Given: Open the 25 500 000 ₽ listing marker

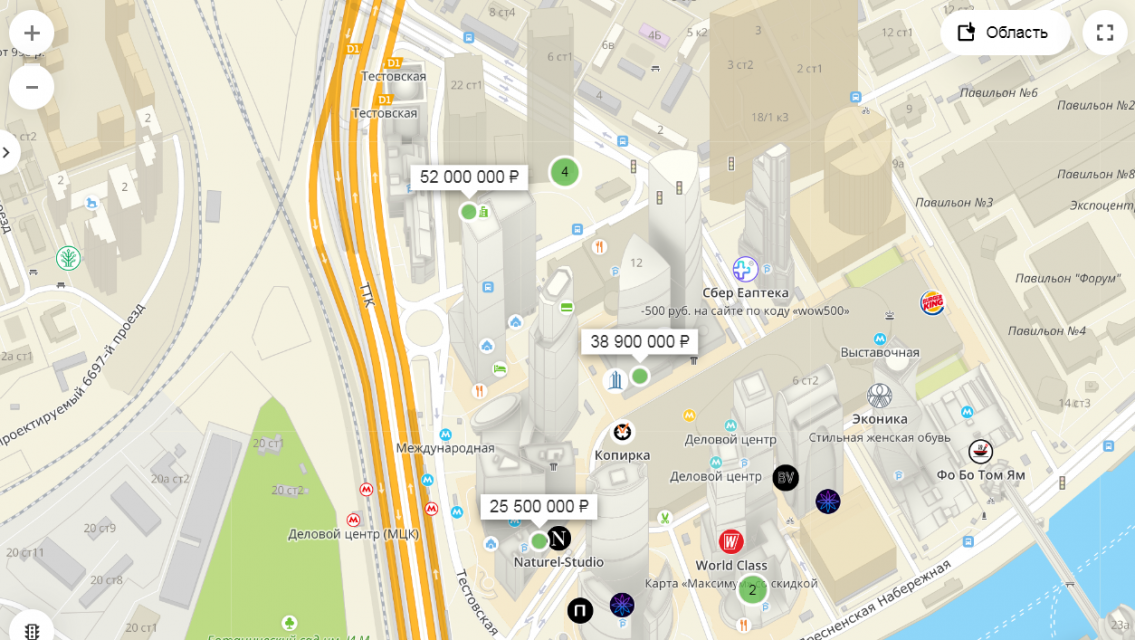Looking at the screenshot, I should [x=539, y=507].
